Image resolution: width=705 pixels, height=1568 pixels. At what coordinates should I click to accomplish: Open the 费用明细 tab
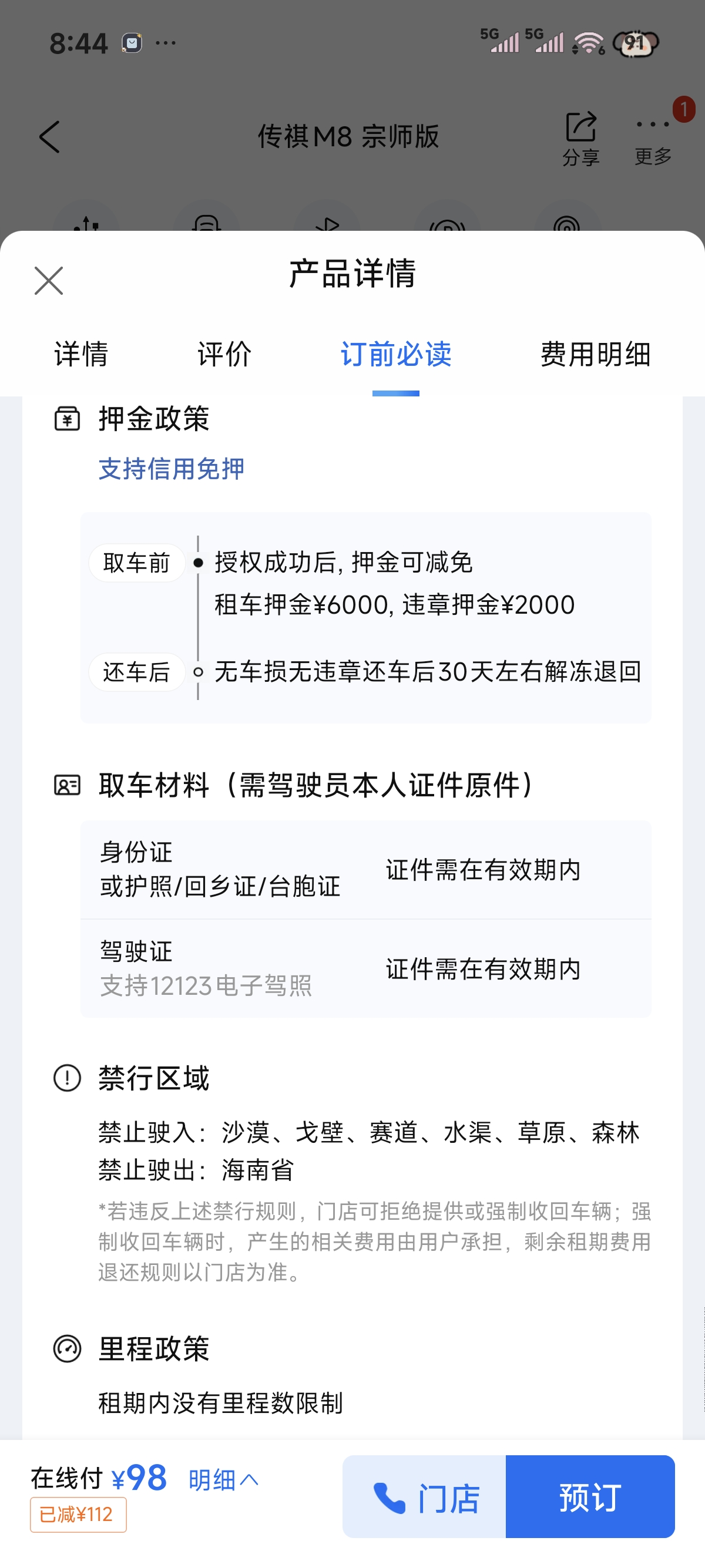(x=595, y=354)
